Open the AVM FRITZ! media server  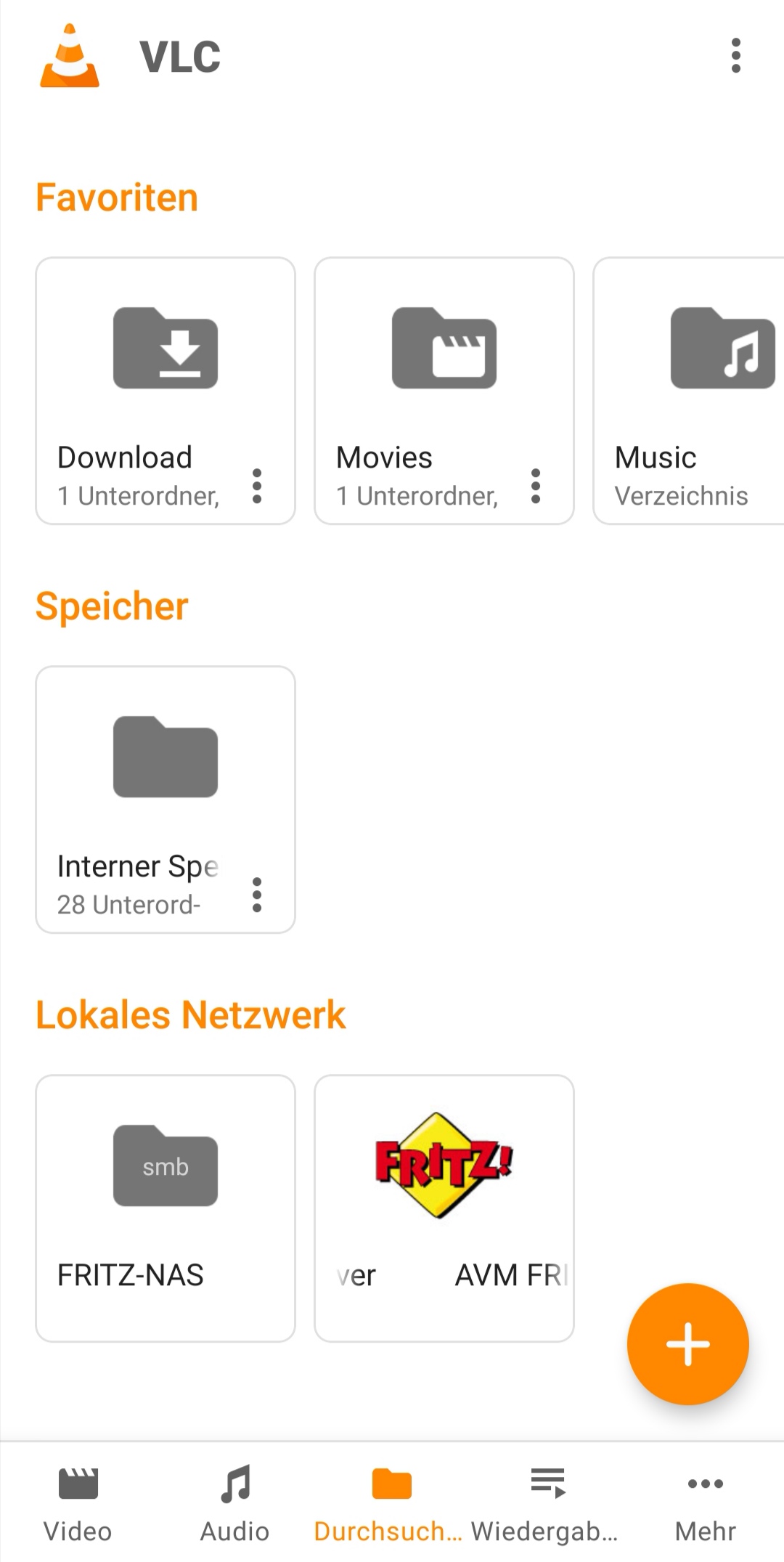point(444,1208)
